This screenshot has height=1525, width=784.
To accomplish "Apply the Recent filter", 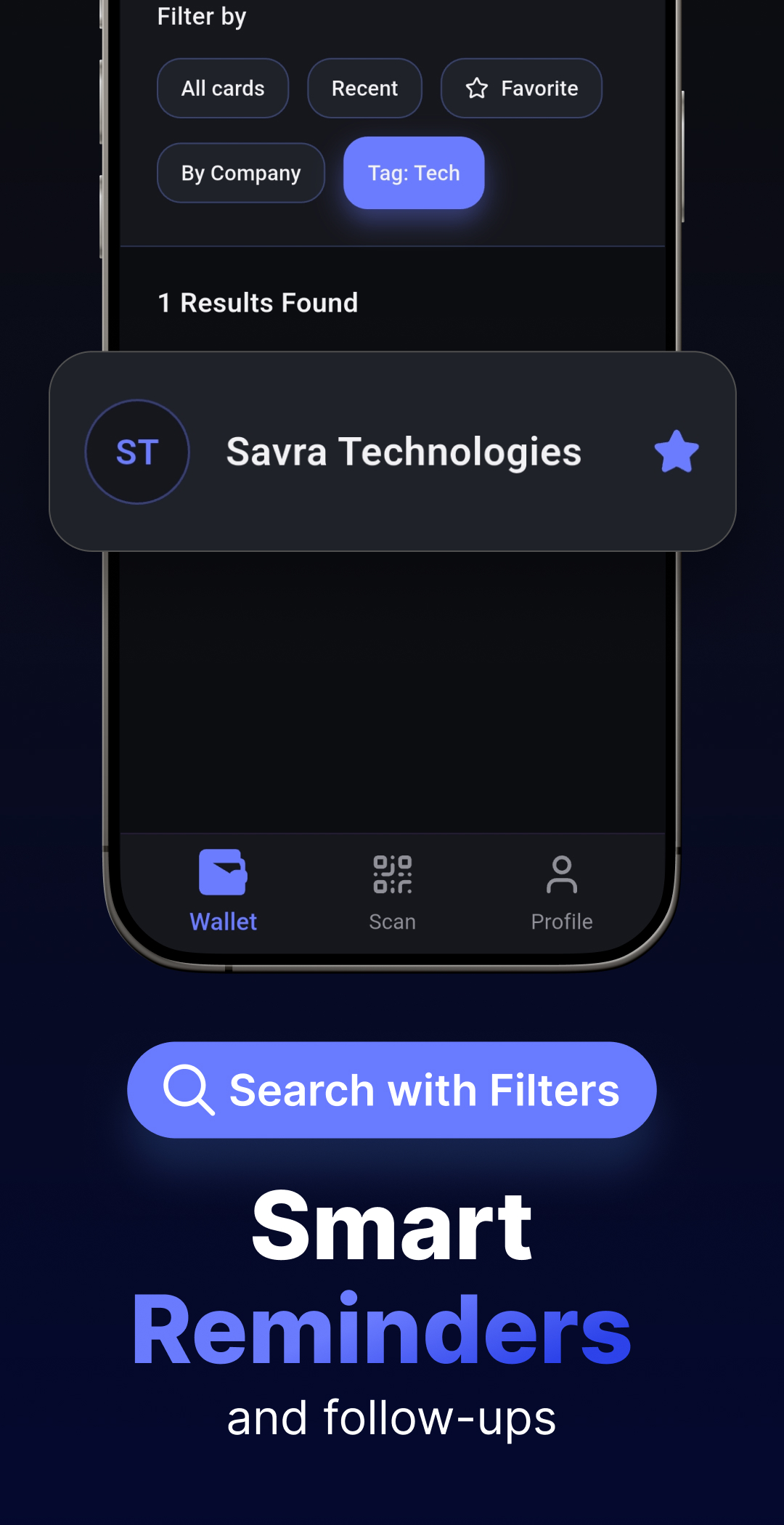I will pyautogui.click(x=364, y=88).
